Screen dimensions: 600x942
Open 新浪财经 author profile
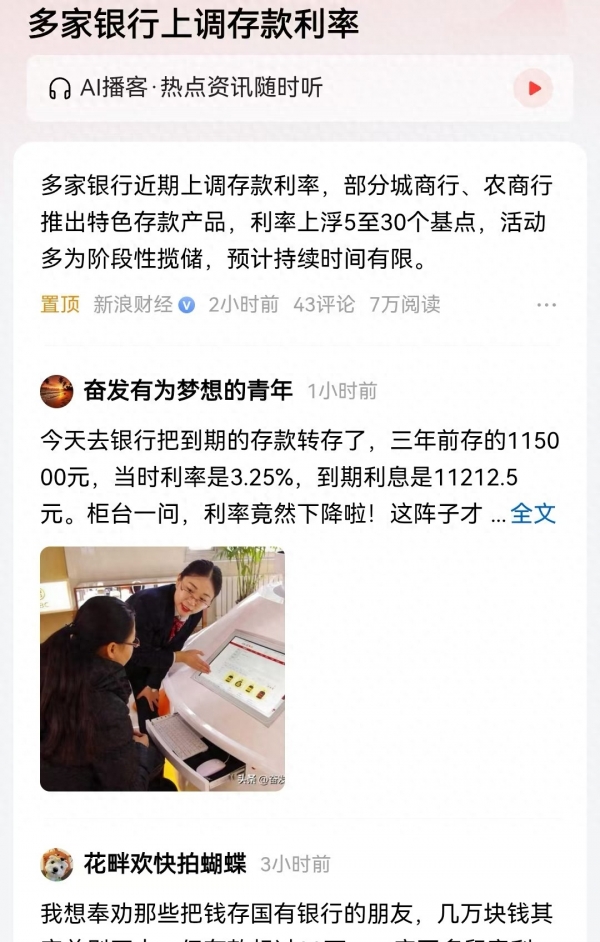click(133, 305)
